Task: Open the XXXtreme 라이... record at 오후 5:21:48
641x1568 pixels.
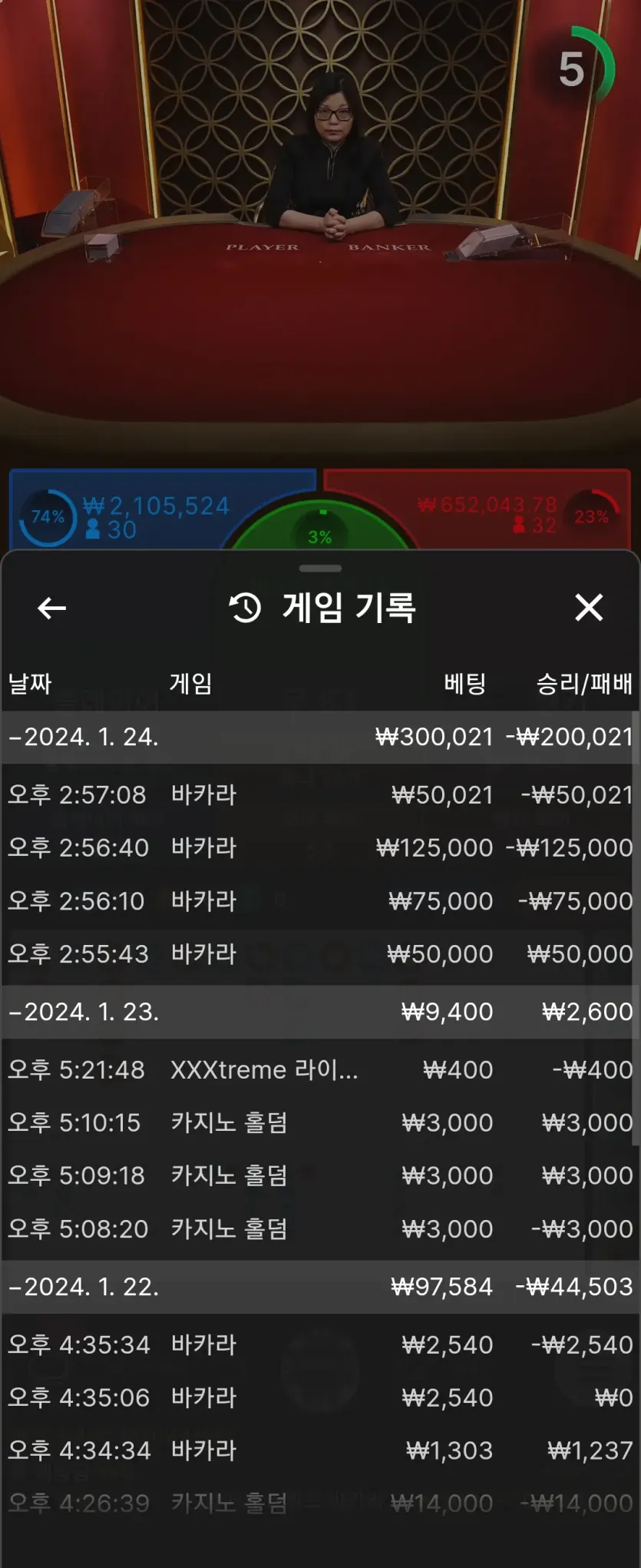Action: coord(319,1069)
